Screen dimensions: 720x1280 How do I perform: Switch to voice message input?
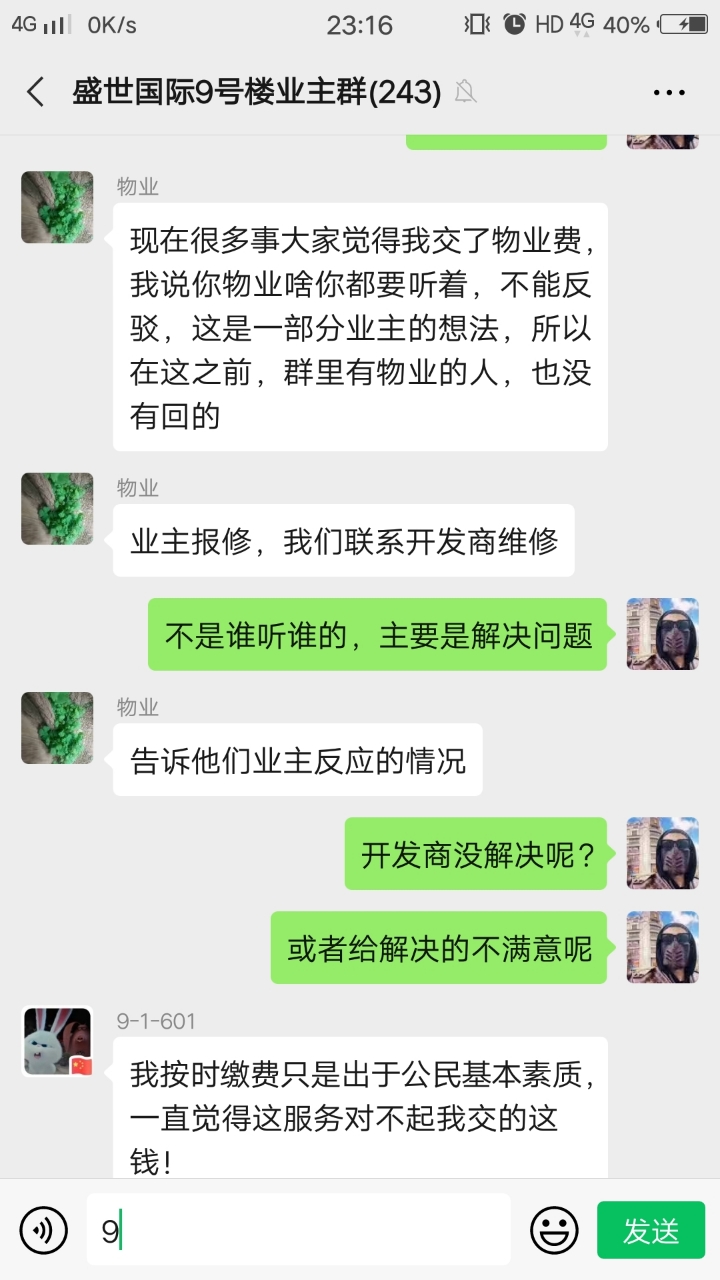[44, 1229]
